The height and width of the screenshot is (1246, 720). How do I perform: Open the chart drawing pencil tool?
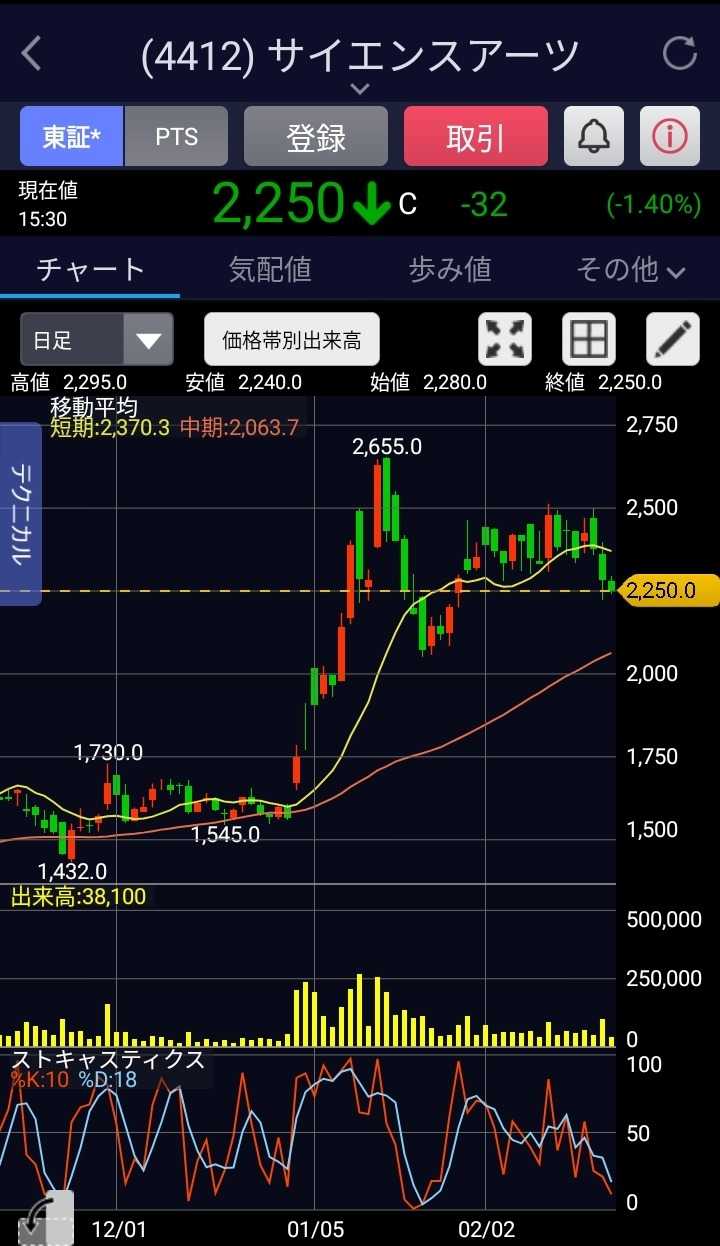673,340
